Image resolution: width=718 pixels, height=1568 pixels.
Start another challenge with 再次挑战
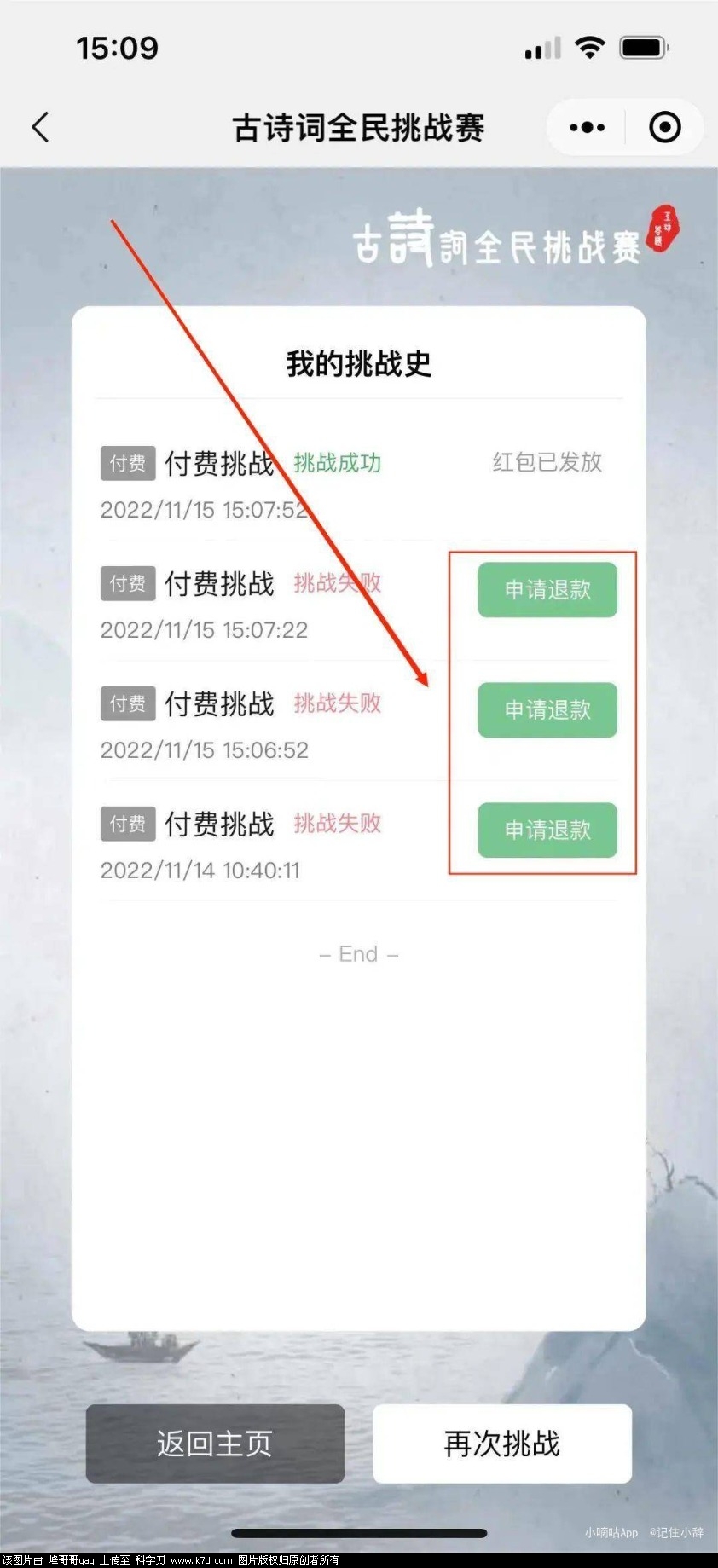pyautogui.click(x=502, y=1443)
